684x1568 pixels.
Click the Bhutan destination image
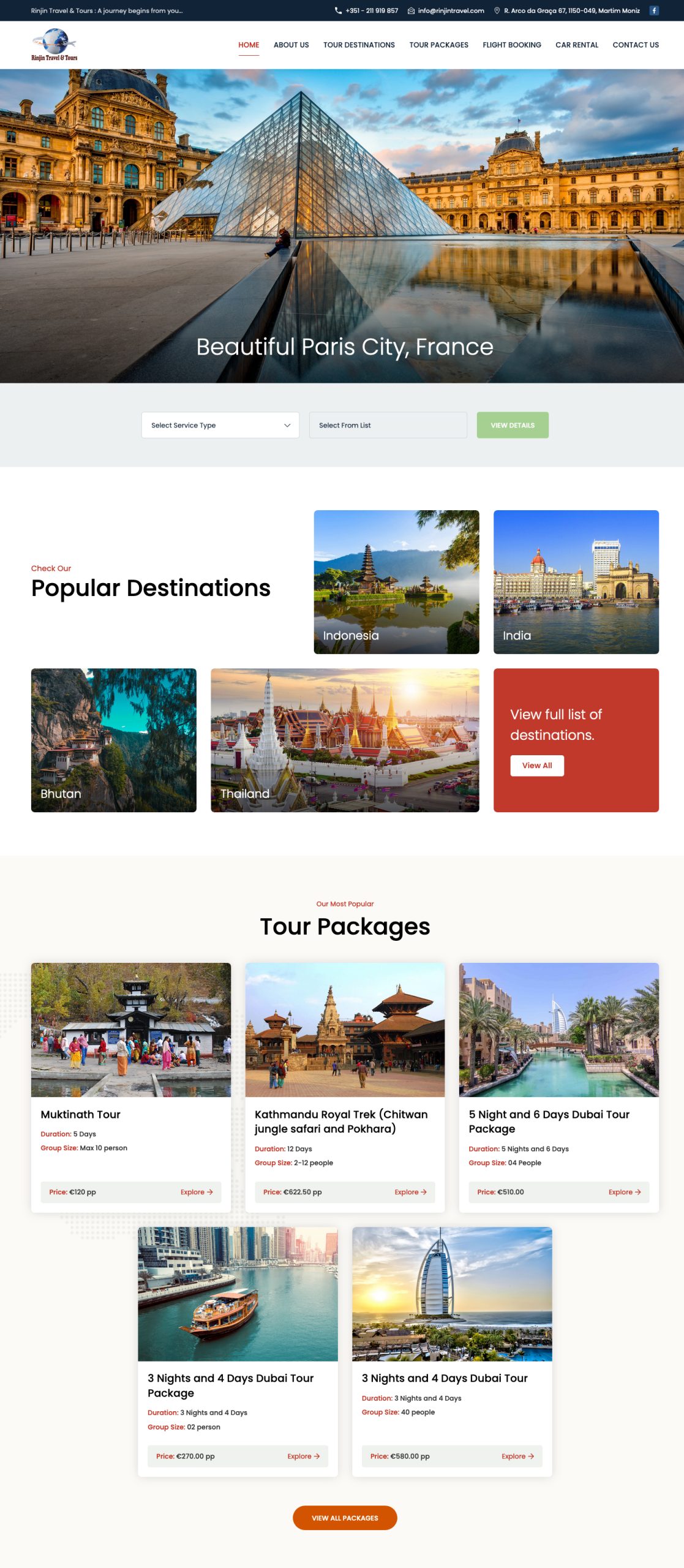(x=113, y=739)
